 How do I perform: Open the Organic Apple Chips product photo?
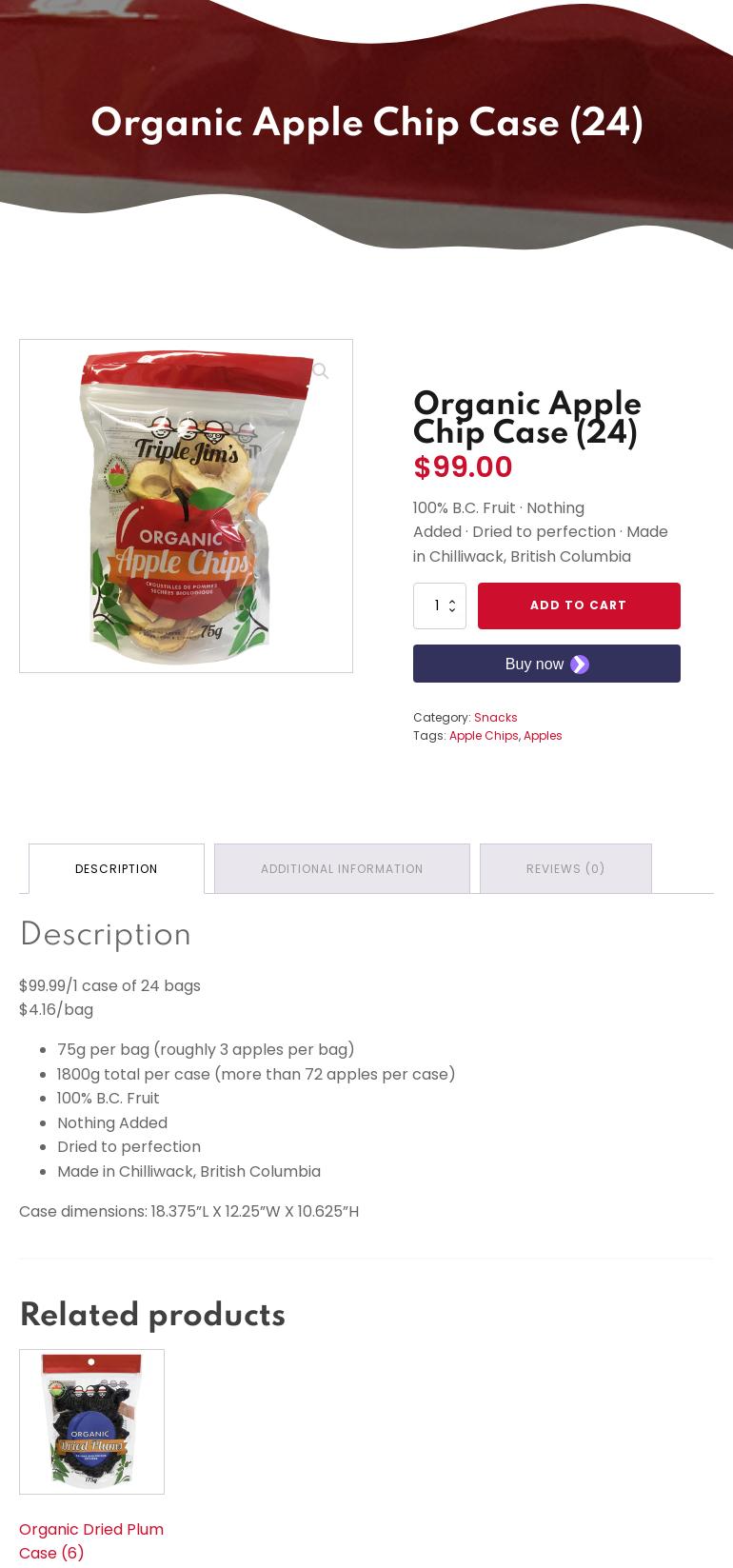click(187, 506)
